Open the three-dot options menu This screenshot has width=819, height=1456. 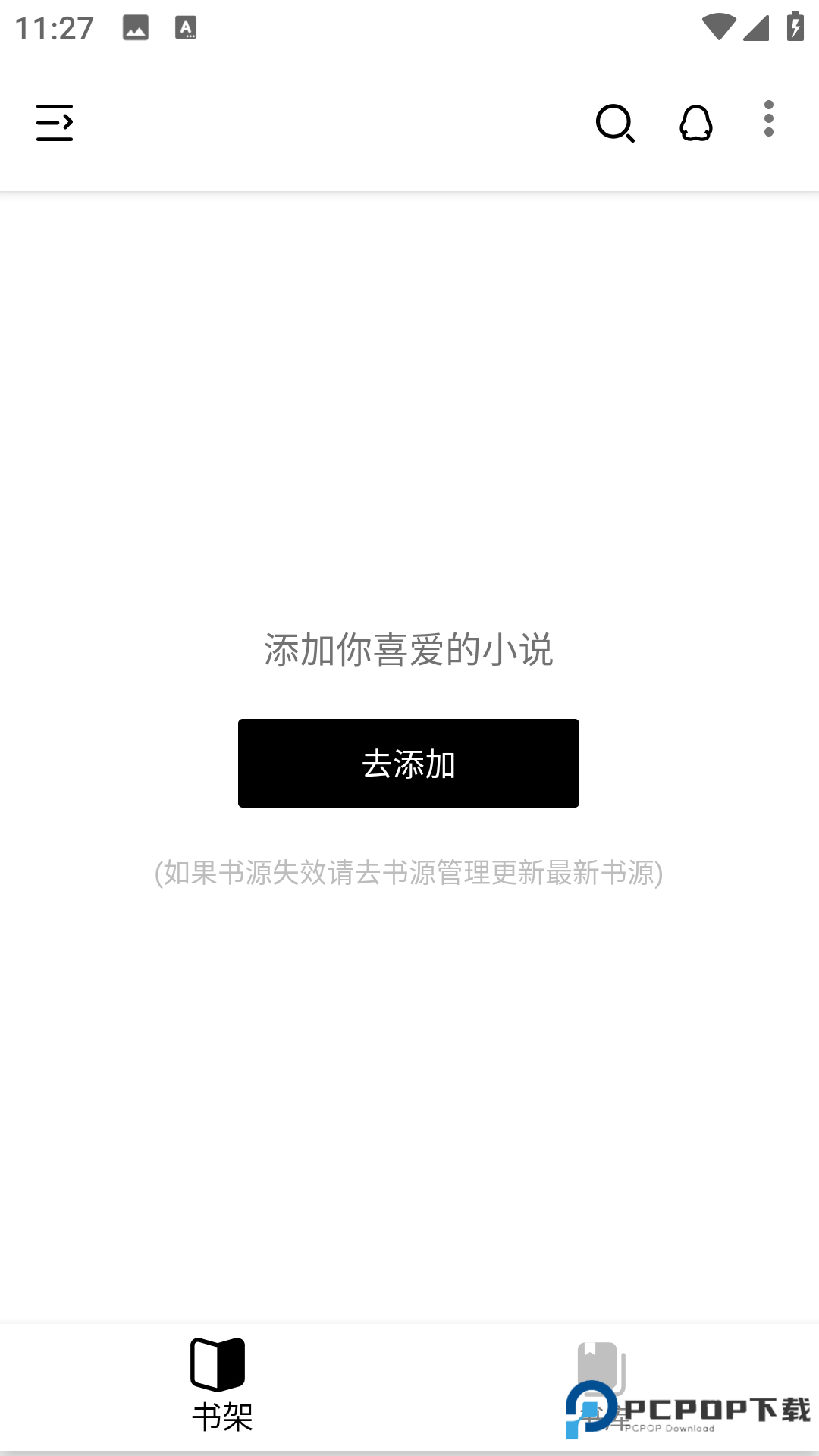[x=768, y=119]
